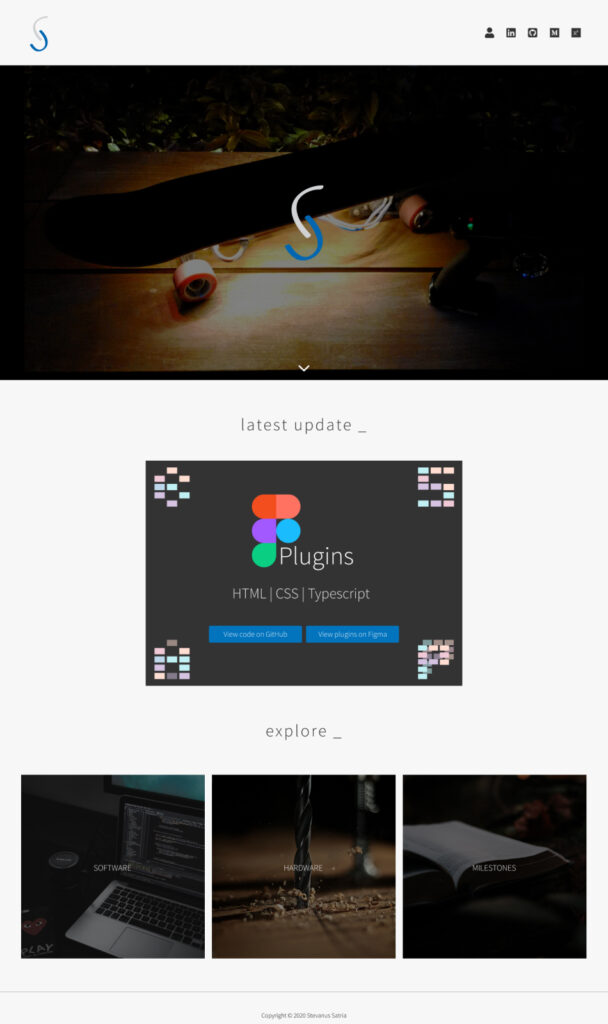The width and height of the screenshot is (608, 1024).
Task: Open the LinkedIn icon link
Action: [511, 33]
